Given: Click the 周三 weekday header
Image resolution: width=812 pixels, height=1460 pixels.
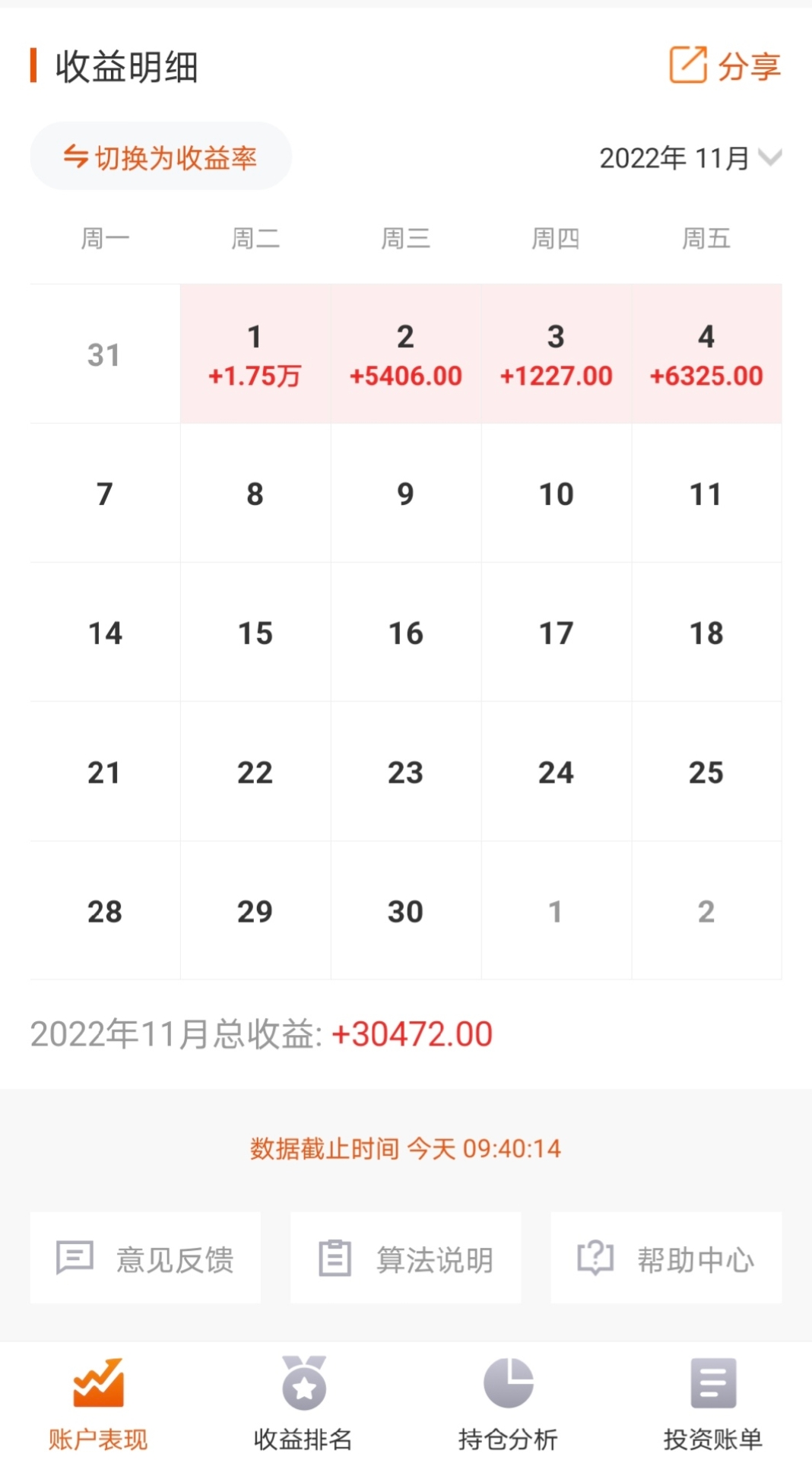Looking at the screenshot, I should pos(406,238).
